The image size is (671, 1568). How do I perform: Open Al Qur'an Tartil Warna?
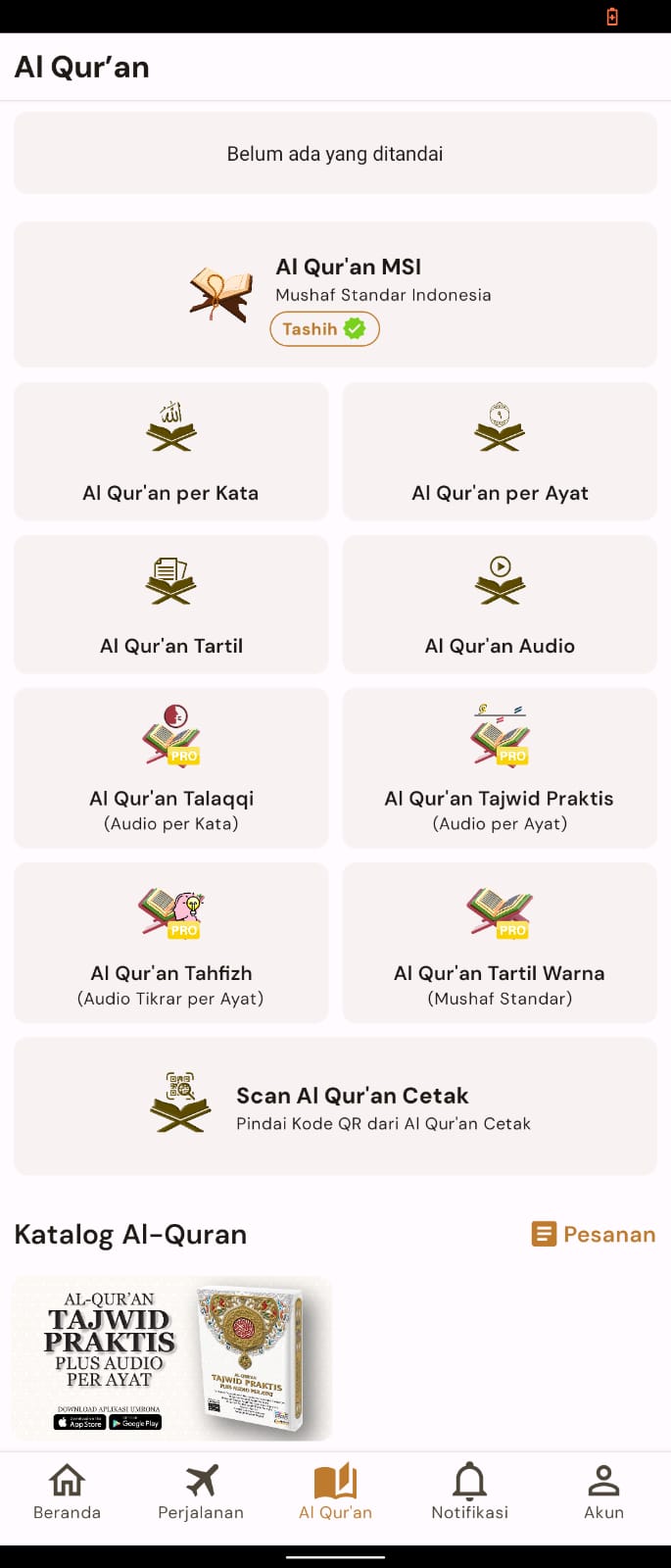500,943
